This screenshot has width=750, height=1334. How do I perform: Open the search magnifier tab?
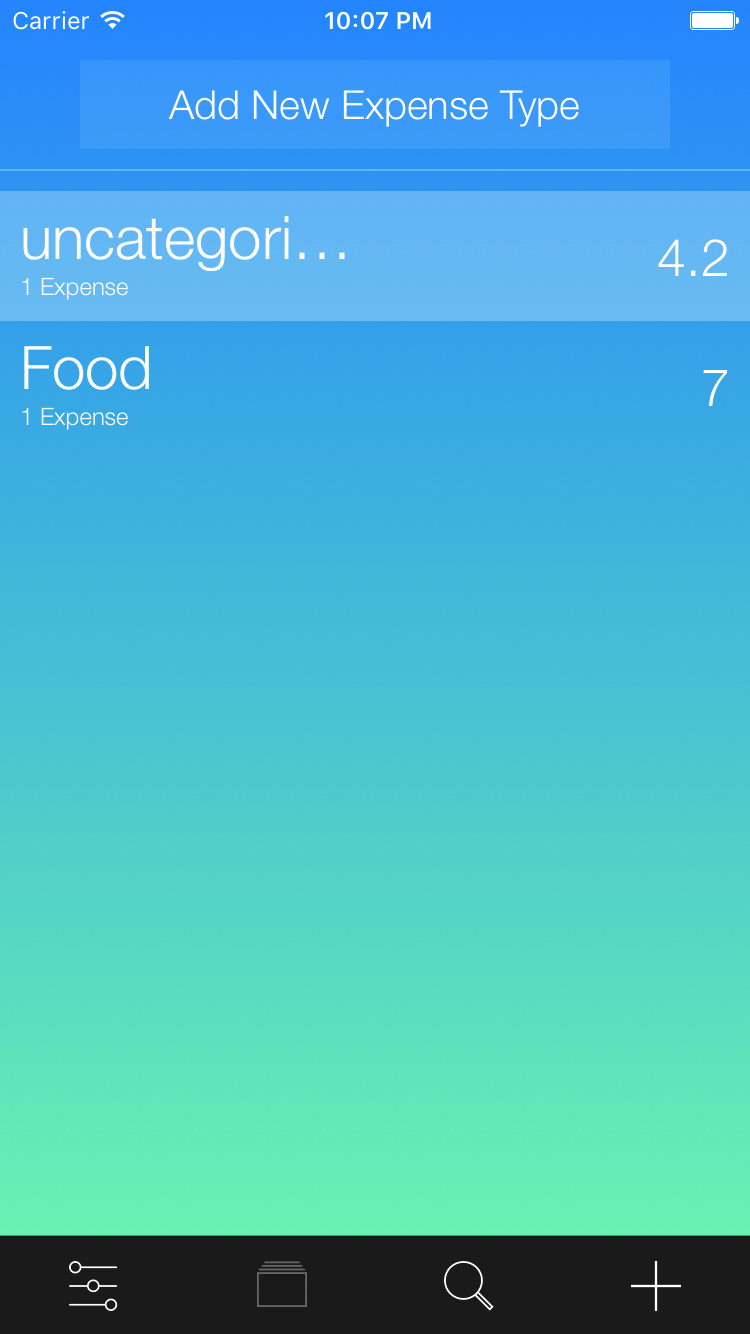(468, 1285)
